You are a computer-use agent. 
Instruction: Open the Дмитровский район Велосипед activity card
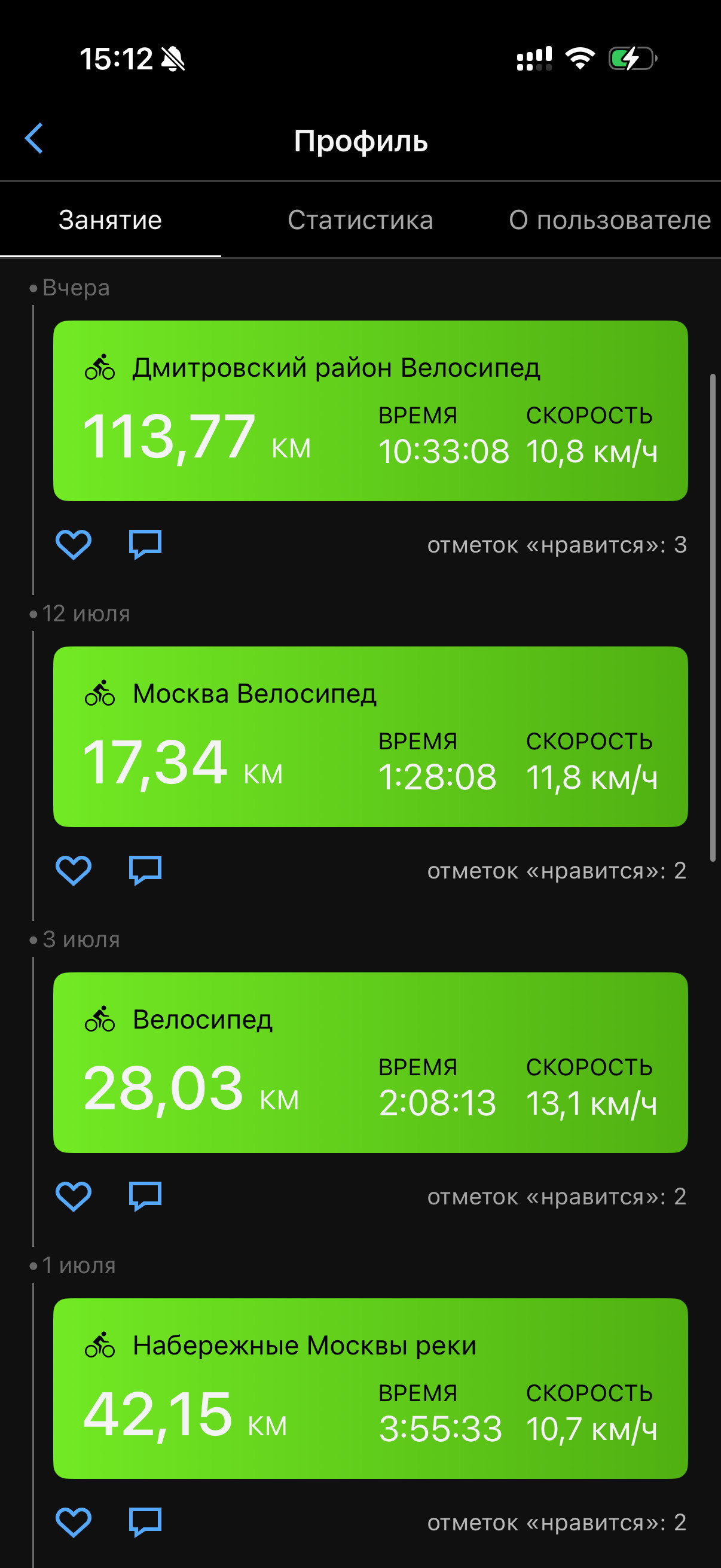pos(371,411)
